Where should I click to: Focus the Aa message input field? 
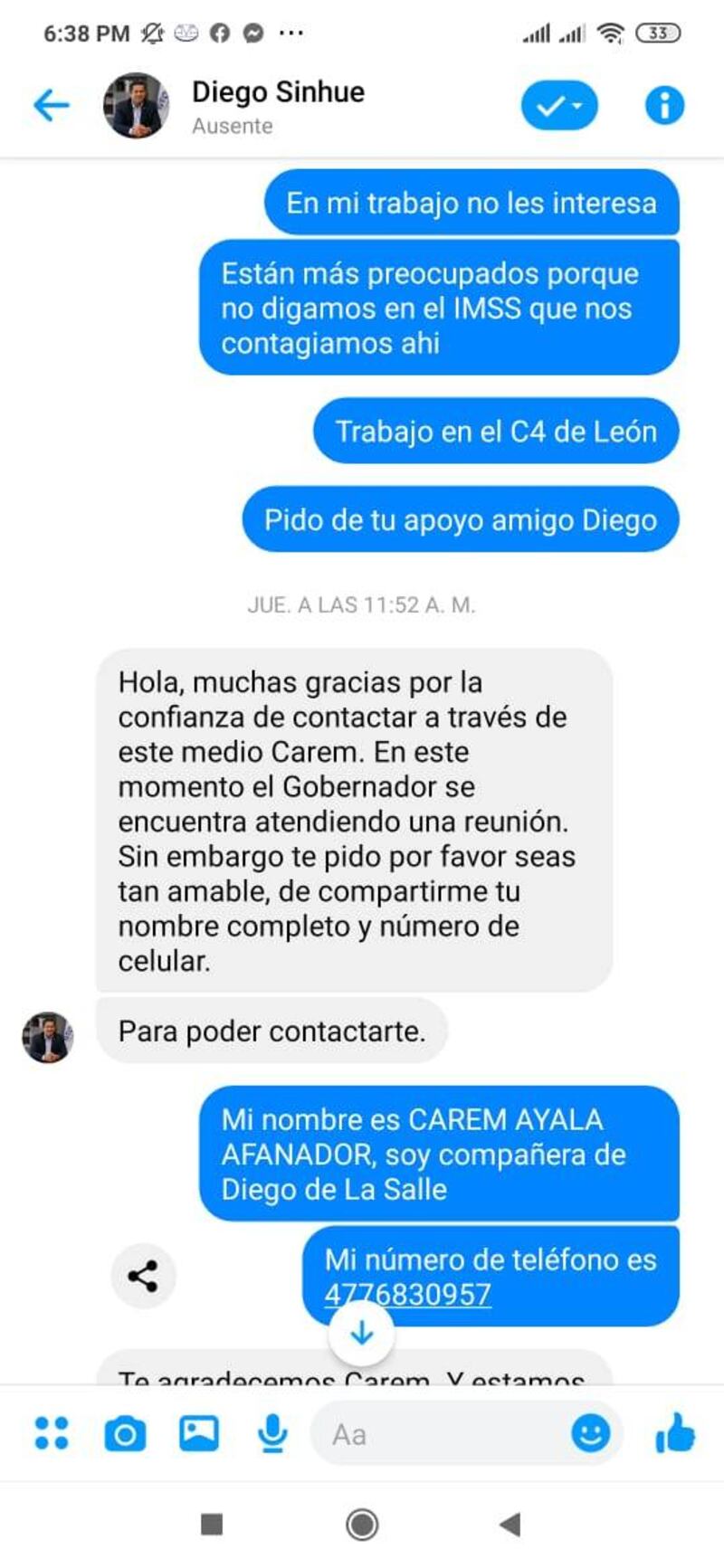click(434, 1434)
